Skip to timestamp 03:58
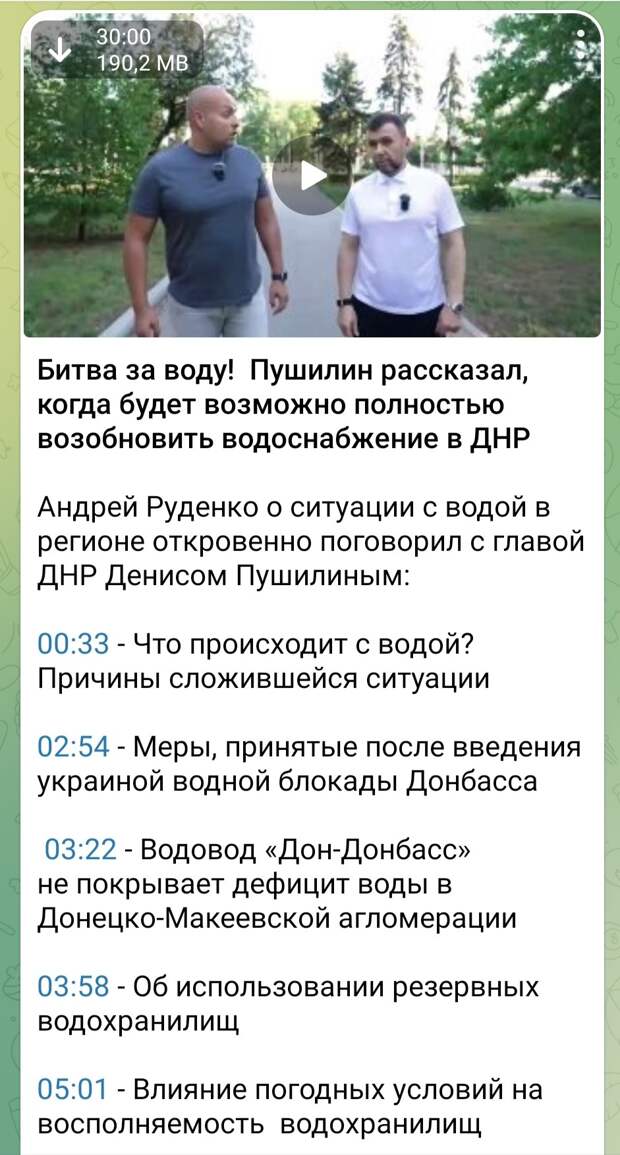 point(73,986)
